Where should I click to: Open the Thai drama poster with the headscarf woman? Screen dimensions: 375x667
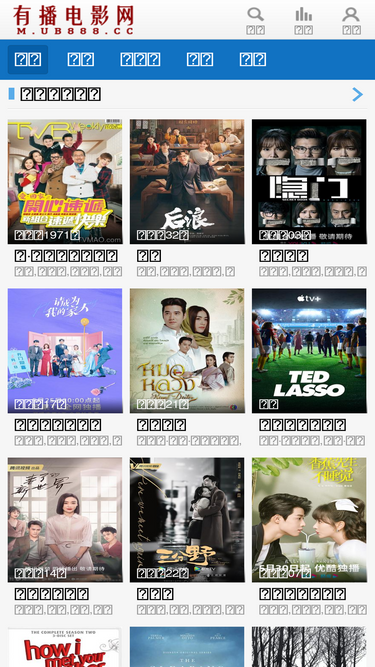pyautogui.click(x=187, y=351)
